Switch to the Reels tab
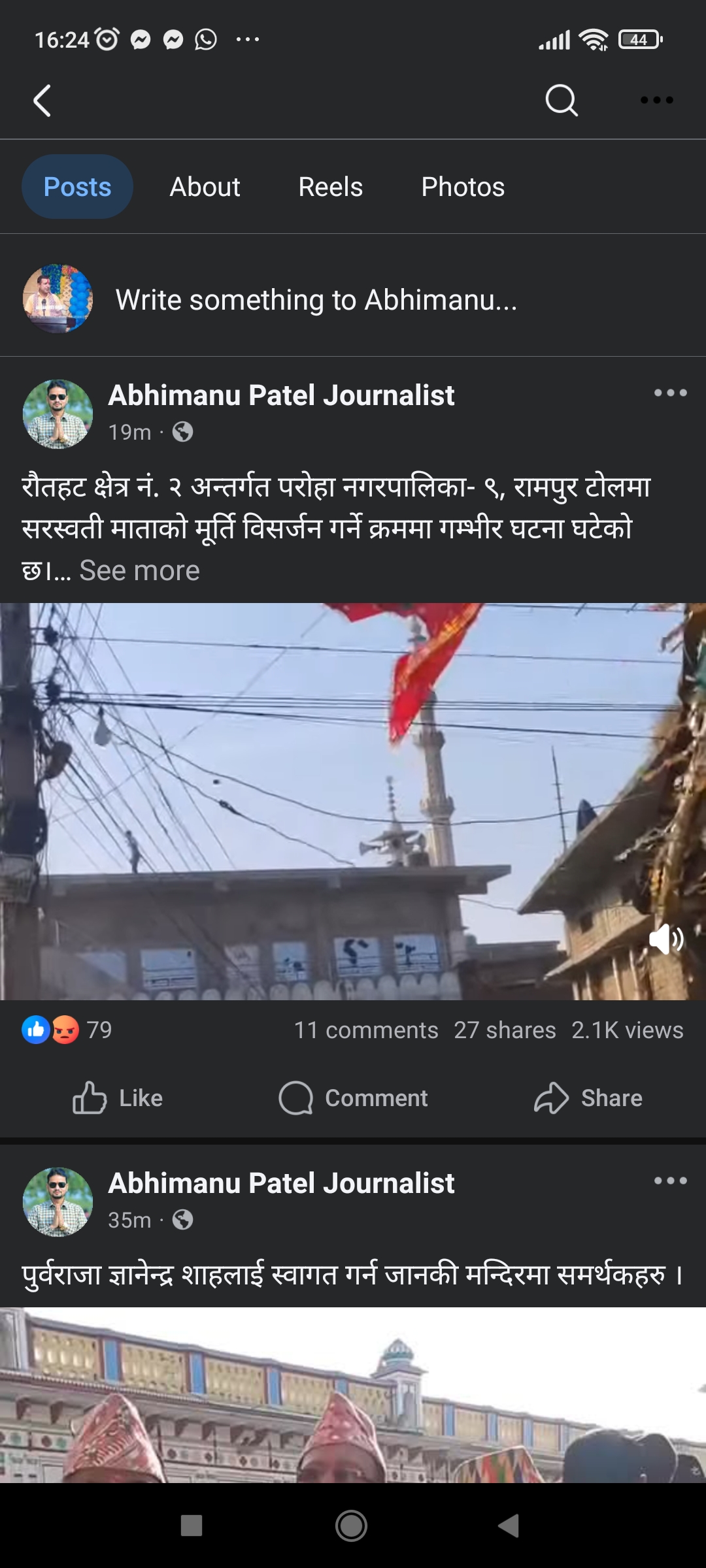The height and width of the screenshot is (1568, 706). click(330, 187)
